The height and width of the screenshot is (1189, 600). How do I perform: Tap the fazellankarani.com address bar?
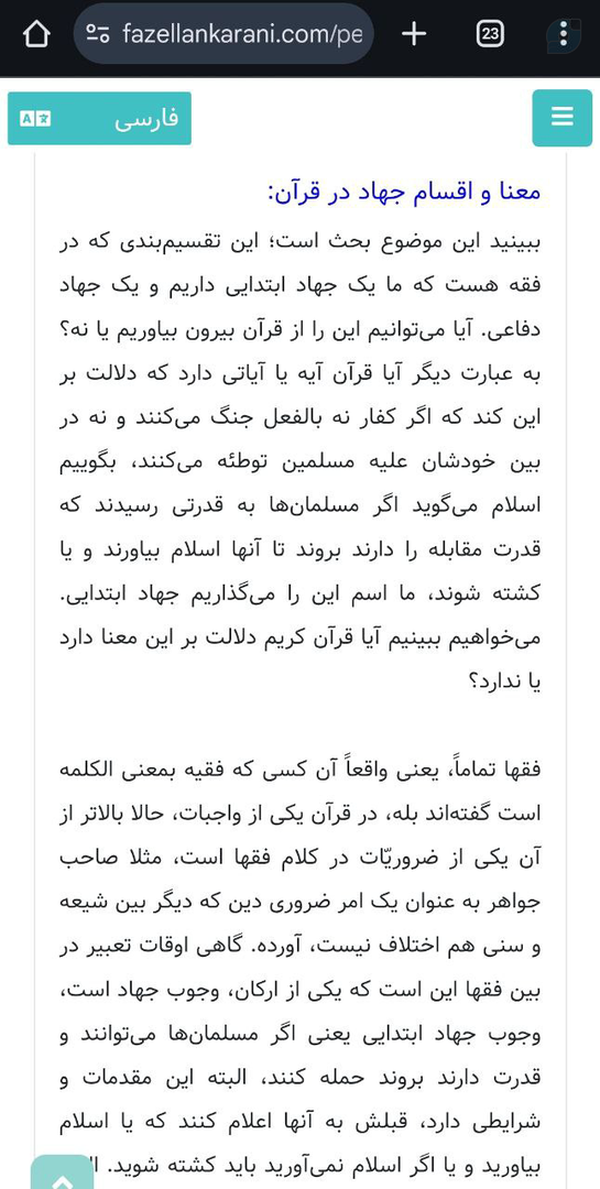225,35
